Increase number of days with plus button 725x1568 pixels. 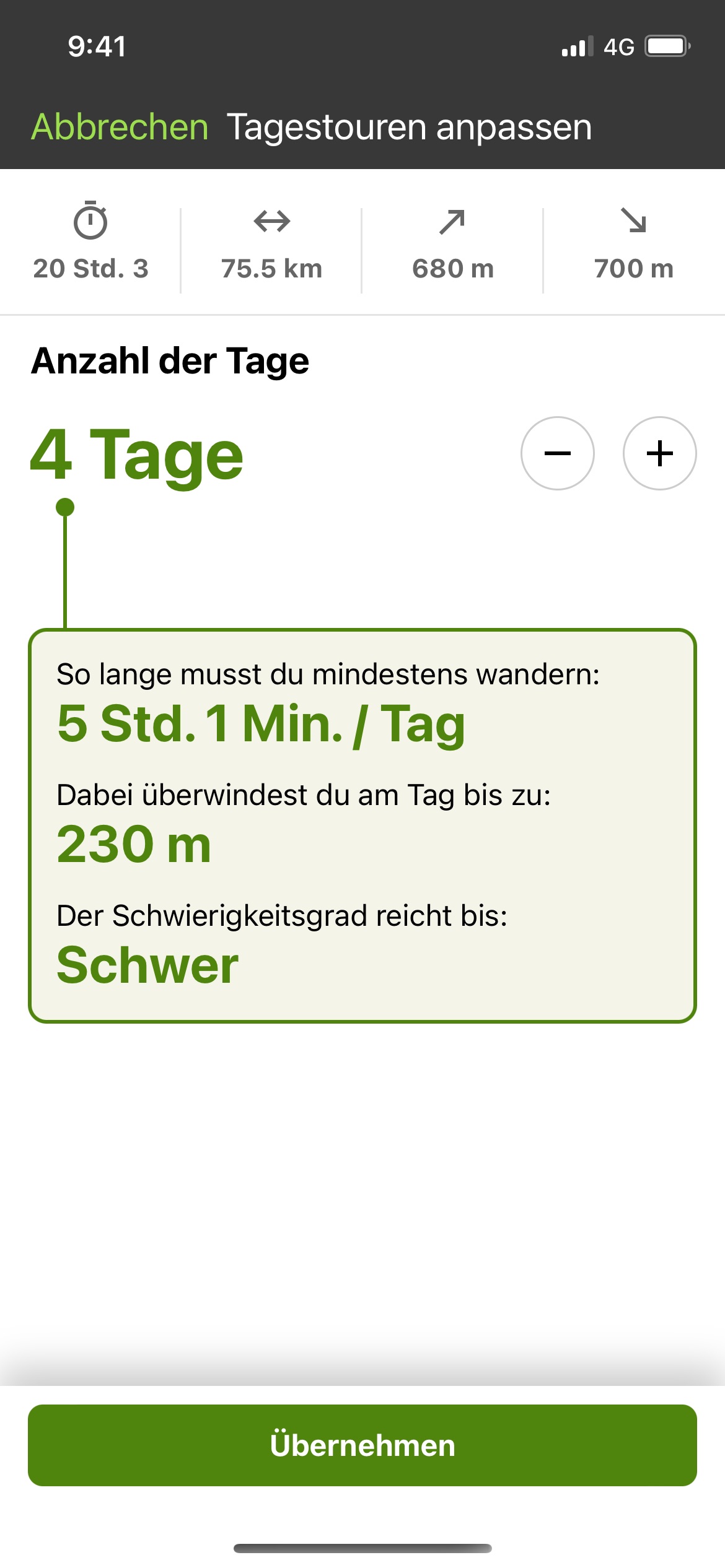click(x=660, y=453)
